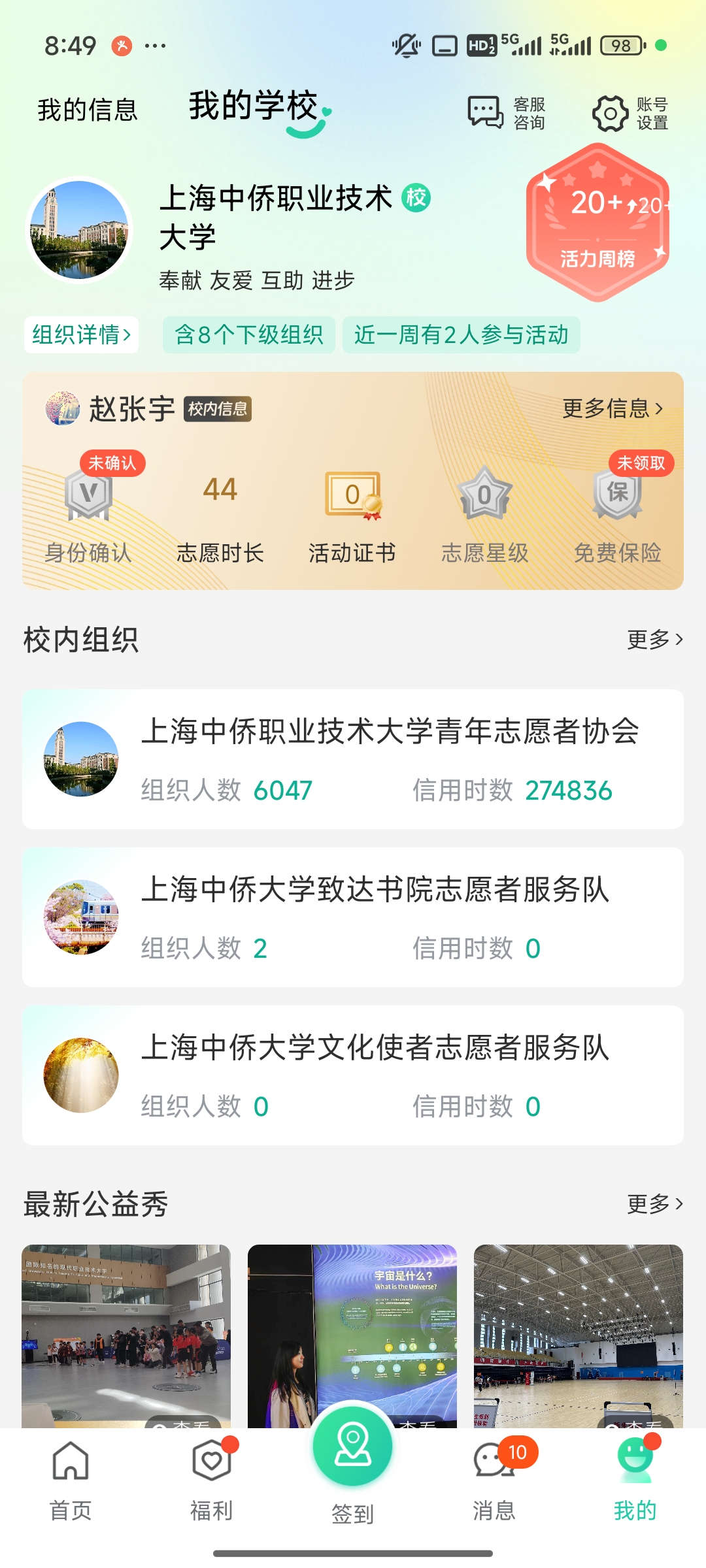Switch to the 福利 tab

pyautogui.click(x=211, y=1481)
